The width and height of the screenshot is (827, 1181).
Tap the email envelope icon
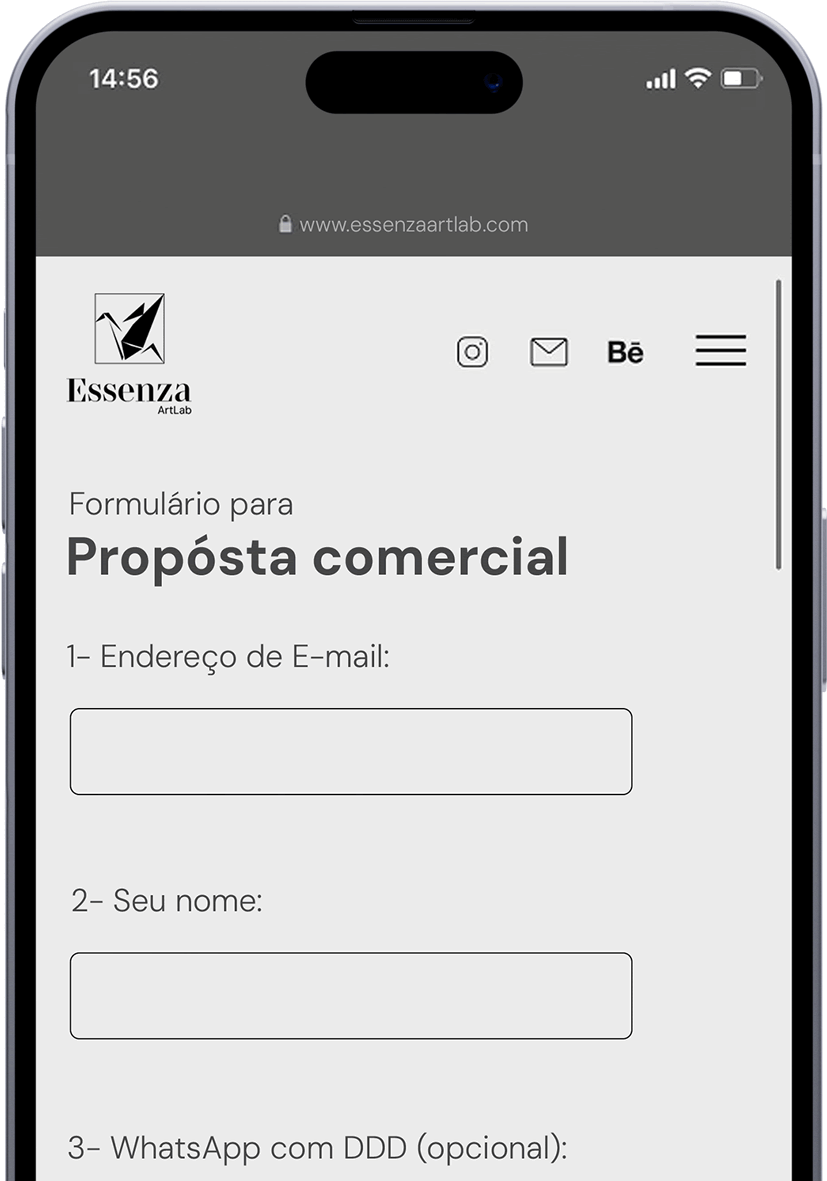[548, 352]
